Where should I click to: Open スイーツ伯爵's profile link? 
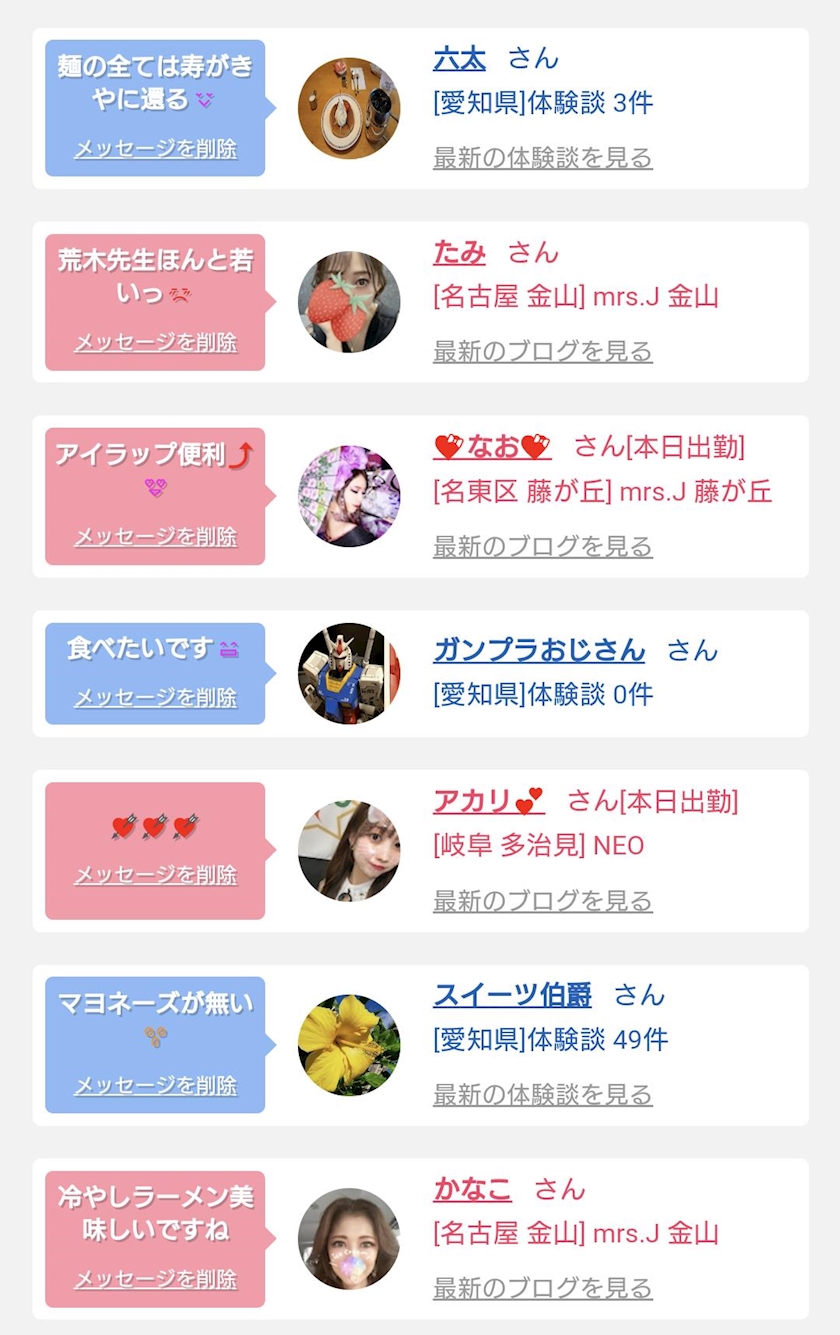click(512, 996)
